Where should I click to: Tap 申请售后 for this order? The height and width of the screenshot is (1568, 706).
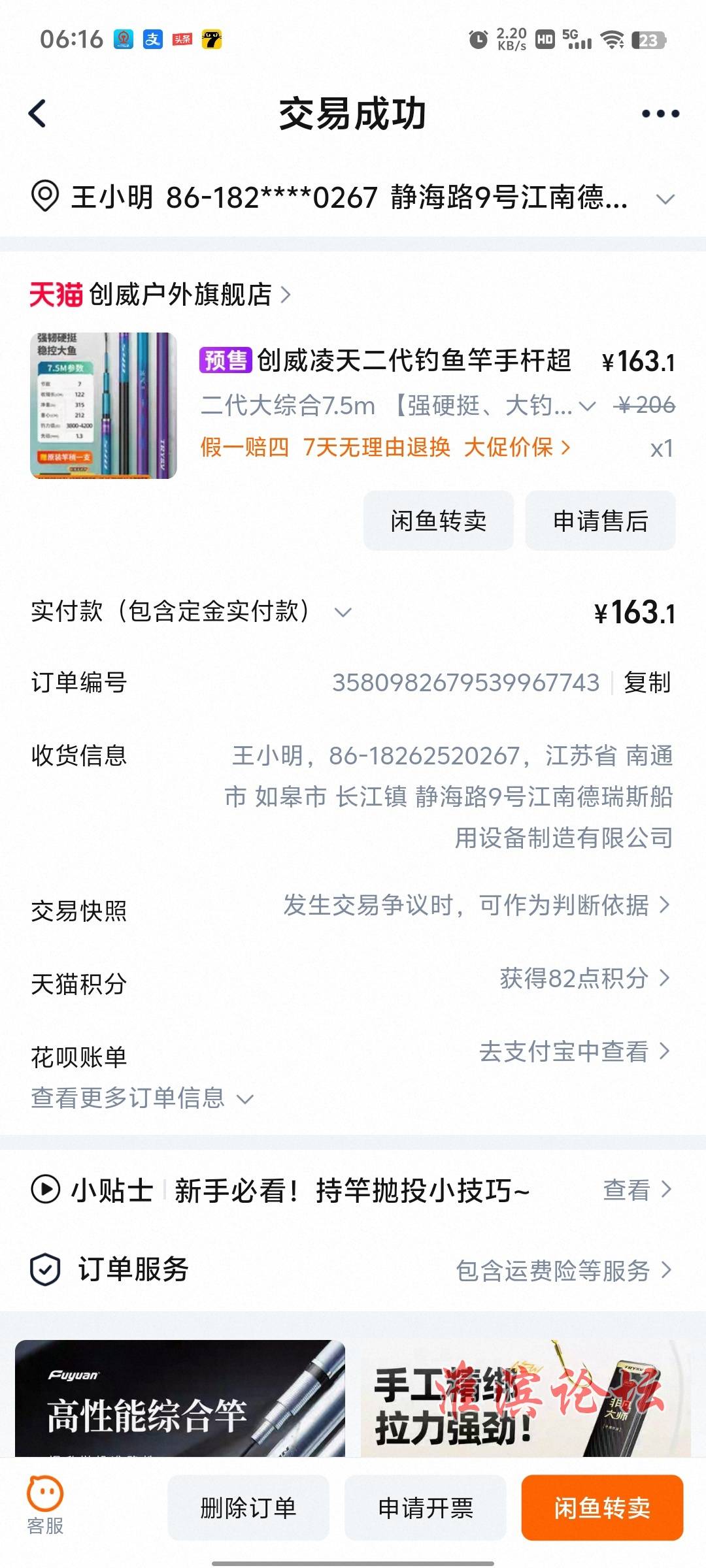pos(600,521)
